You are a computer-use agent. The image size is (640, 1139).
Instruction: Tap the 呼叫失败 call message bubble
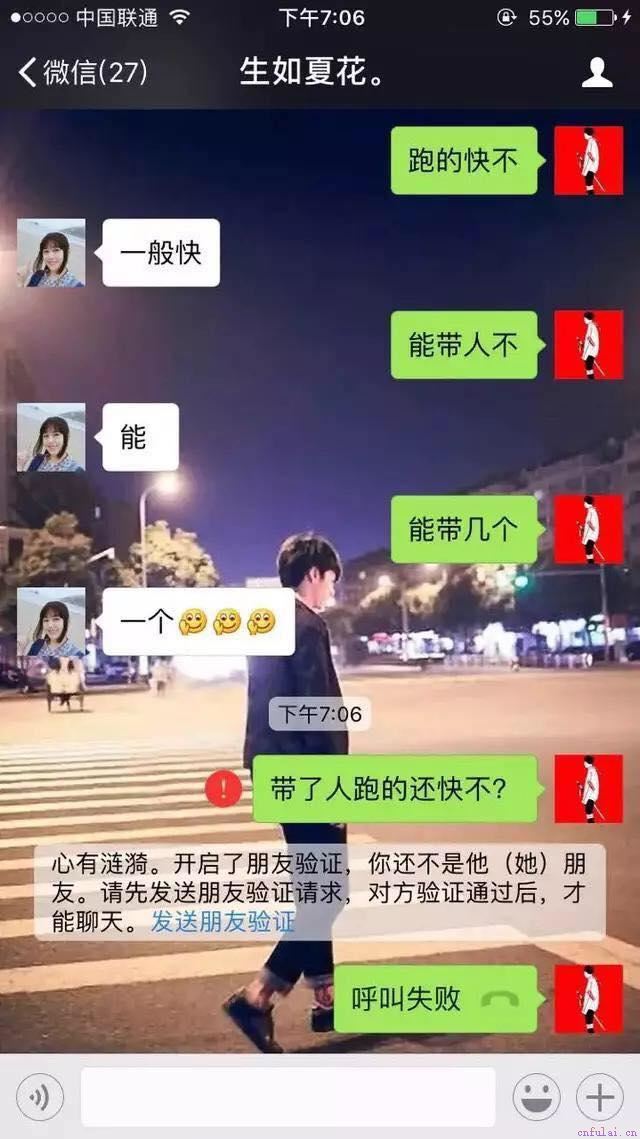(x=434, y=998)
